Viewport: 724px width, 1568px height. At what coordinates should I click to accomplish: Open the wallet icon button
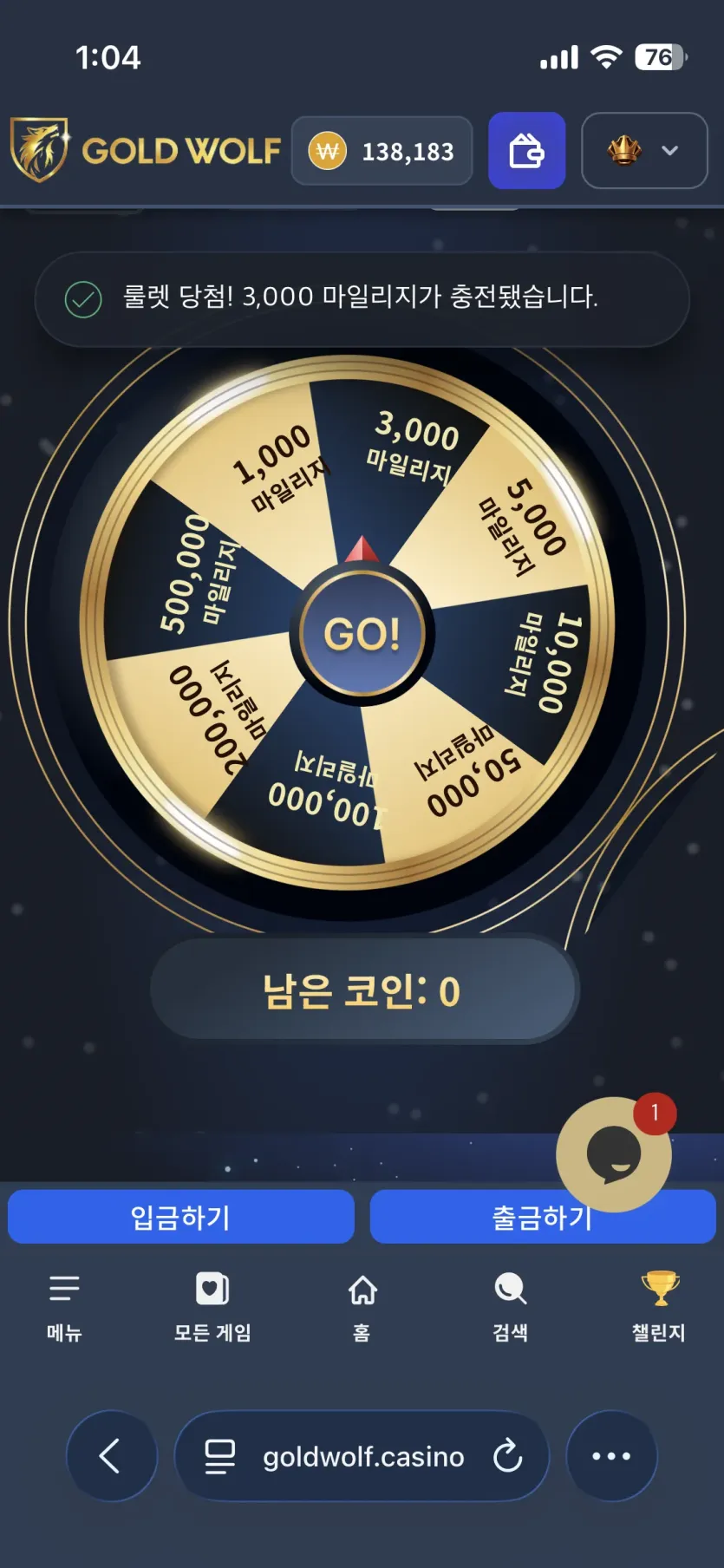click(526, 151)
